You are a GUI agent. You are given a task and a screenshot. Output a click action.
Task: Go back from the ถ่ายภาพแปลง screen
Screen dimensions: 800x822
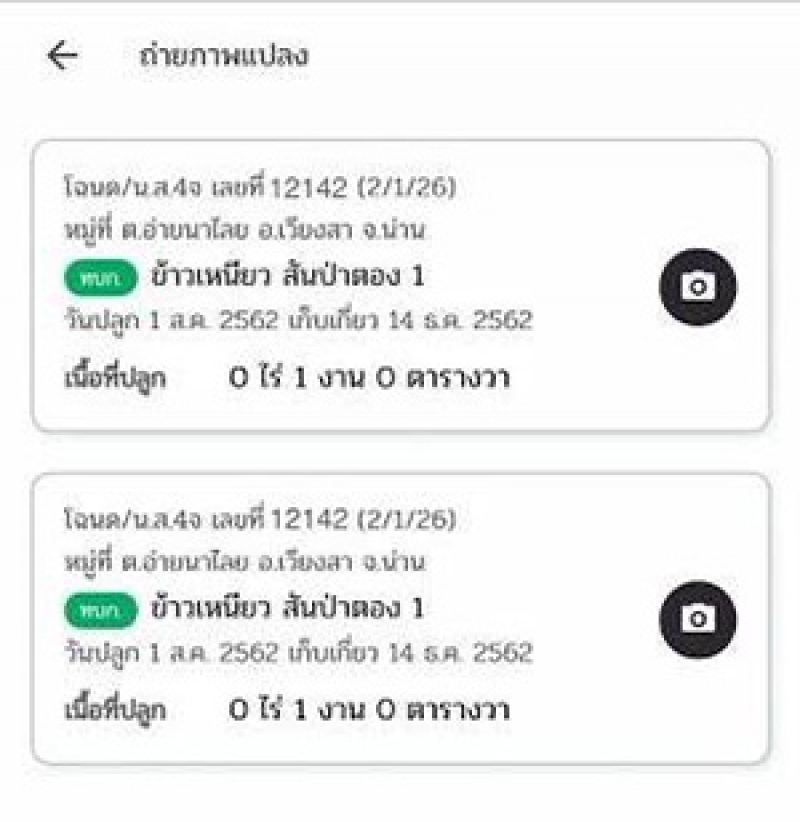[62, 56]
